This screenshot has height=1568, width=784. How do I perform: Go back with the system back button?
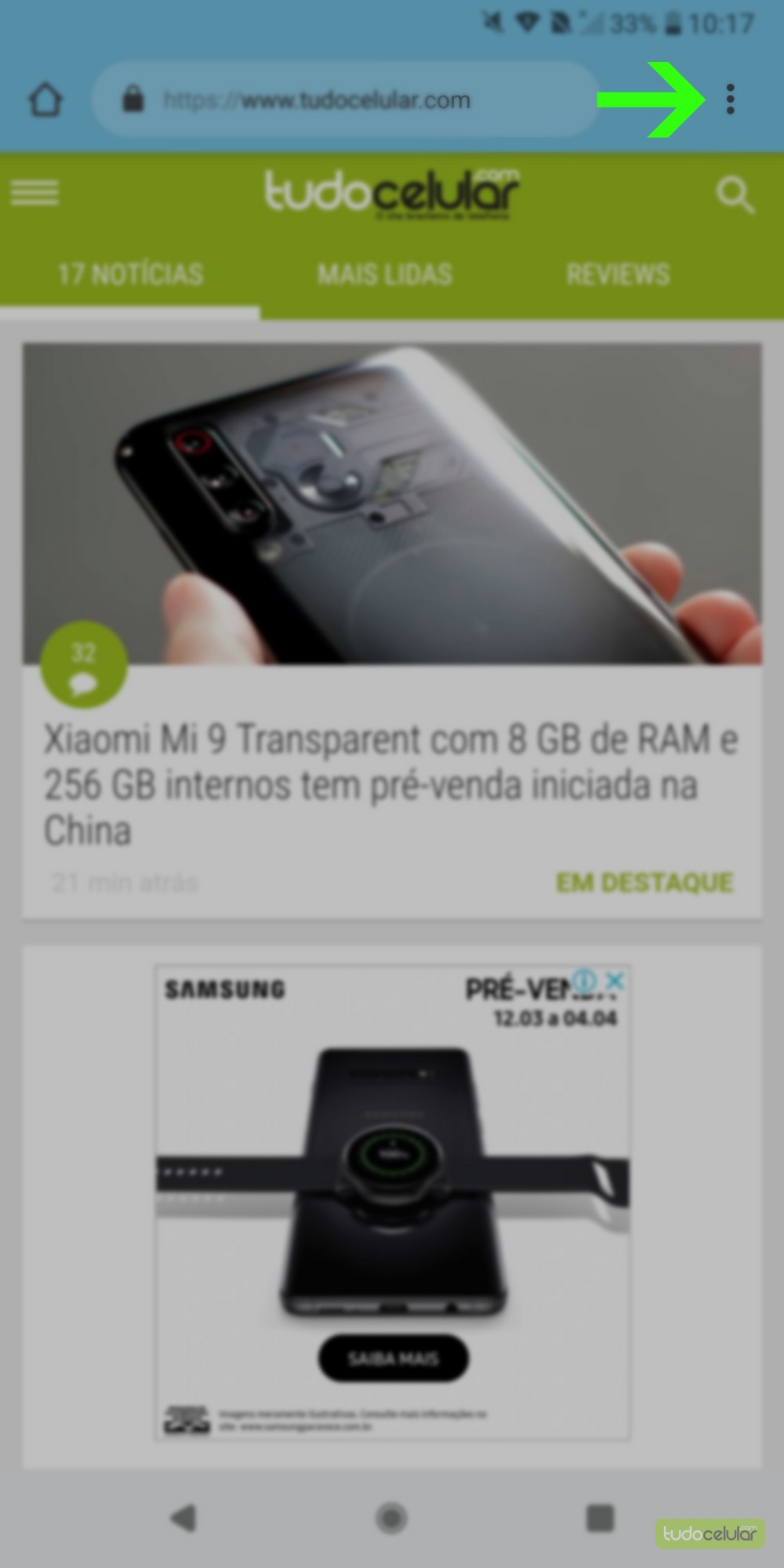(x=183, y=1518)
